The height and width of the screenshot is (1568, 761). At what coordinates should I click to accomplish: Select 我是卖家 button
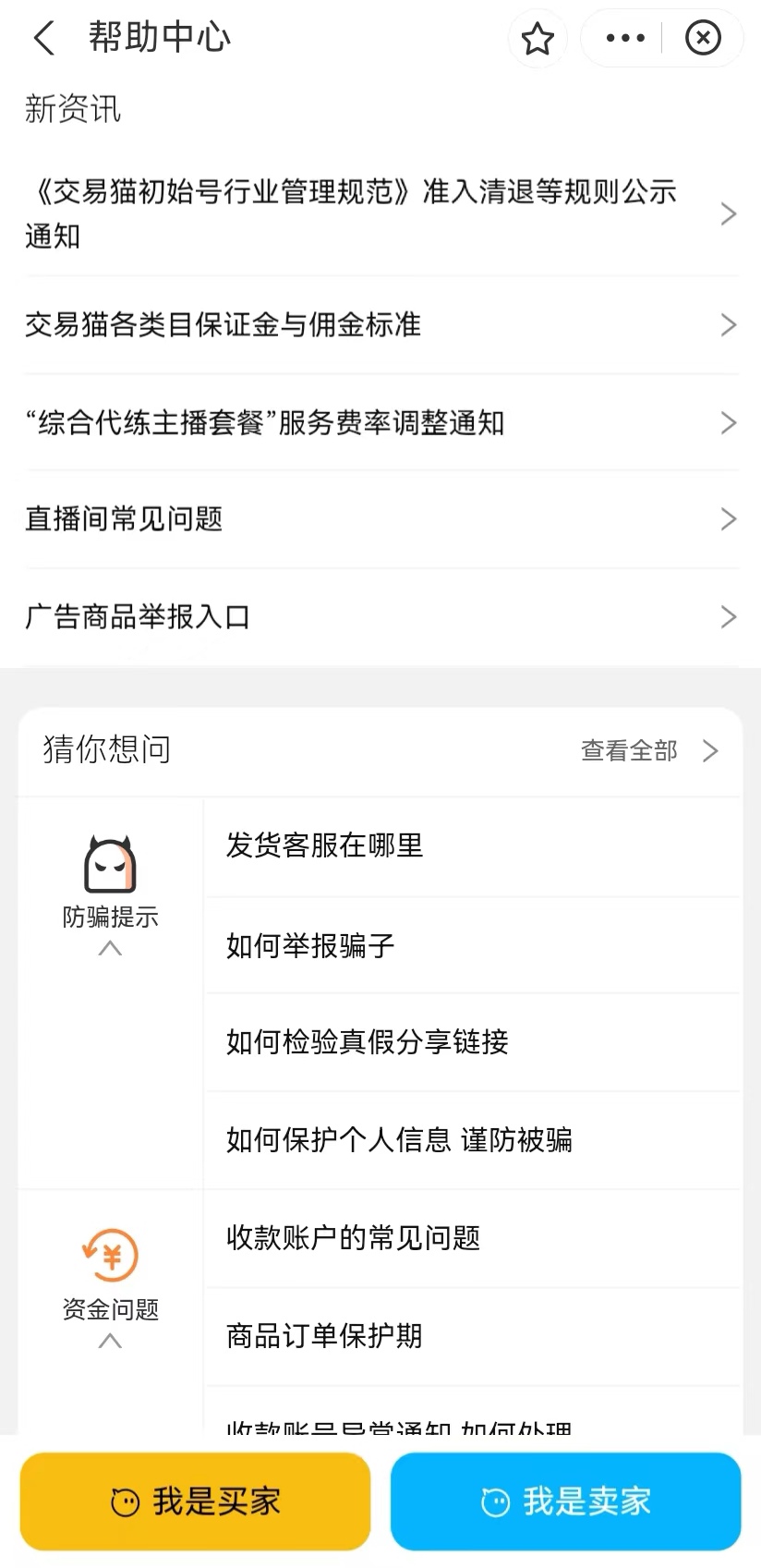coord(565,1501)
